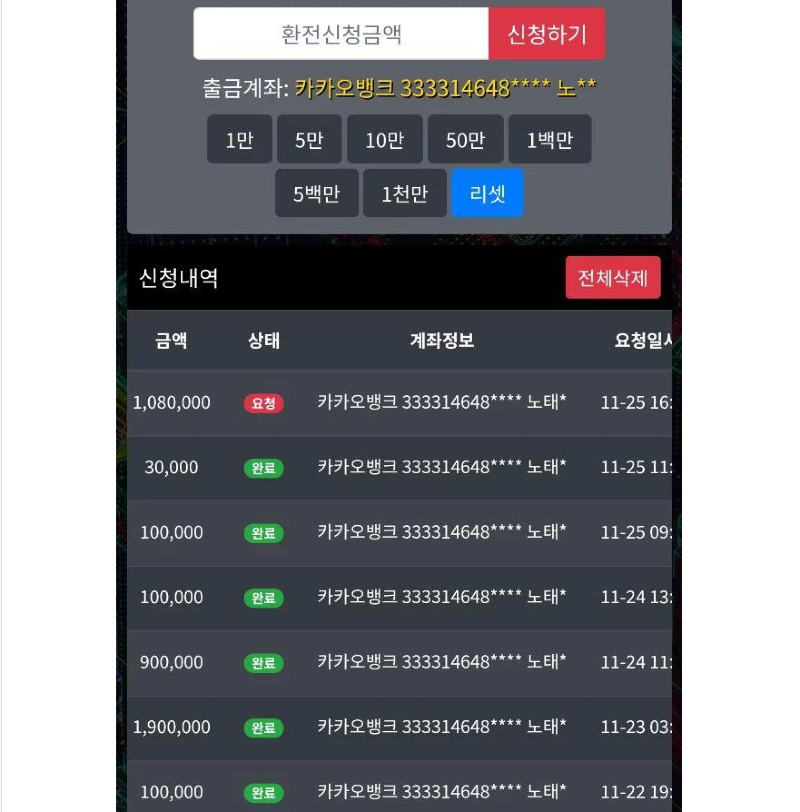Choose the 1천만 amount button
Image resolution: width=800 pixels, height=812 pixels.
[404, 194]
